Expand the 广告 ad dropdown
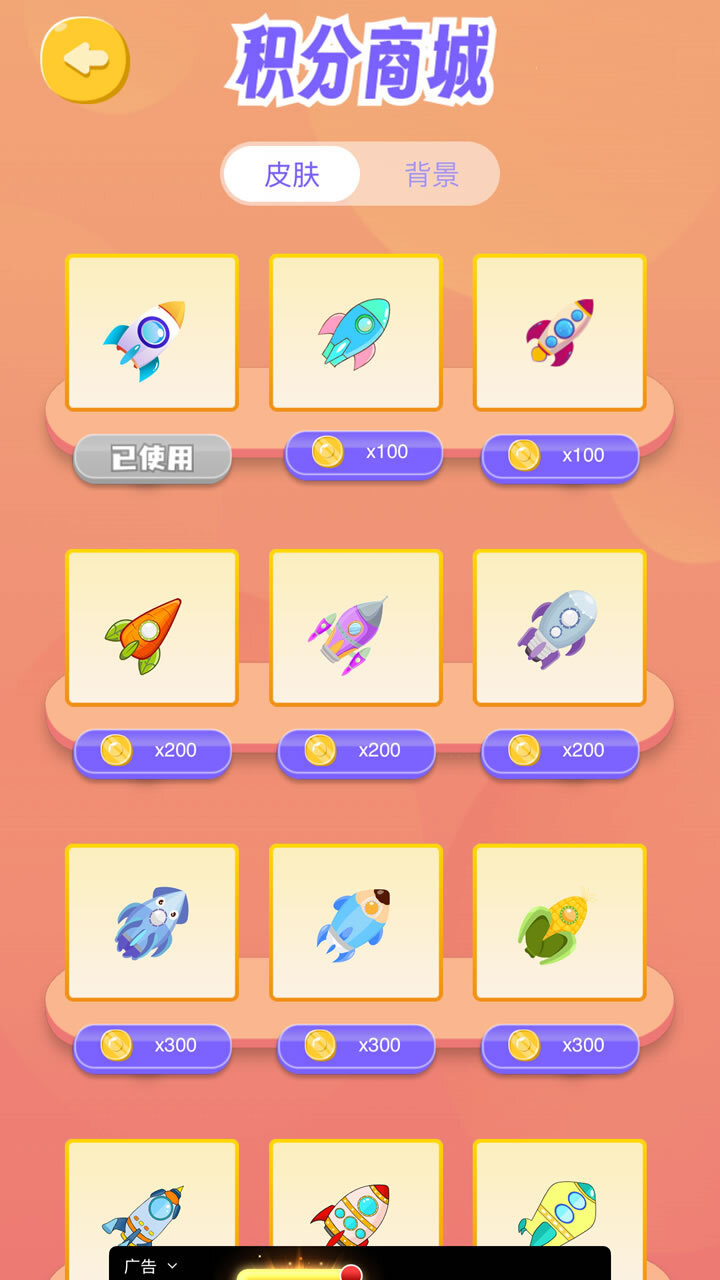Screen dimensions: 720x1280 tap(150, 1266)
